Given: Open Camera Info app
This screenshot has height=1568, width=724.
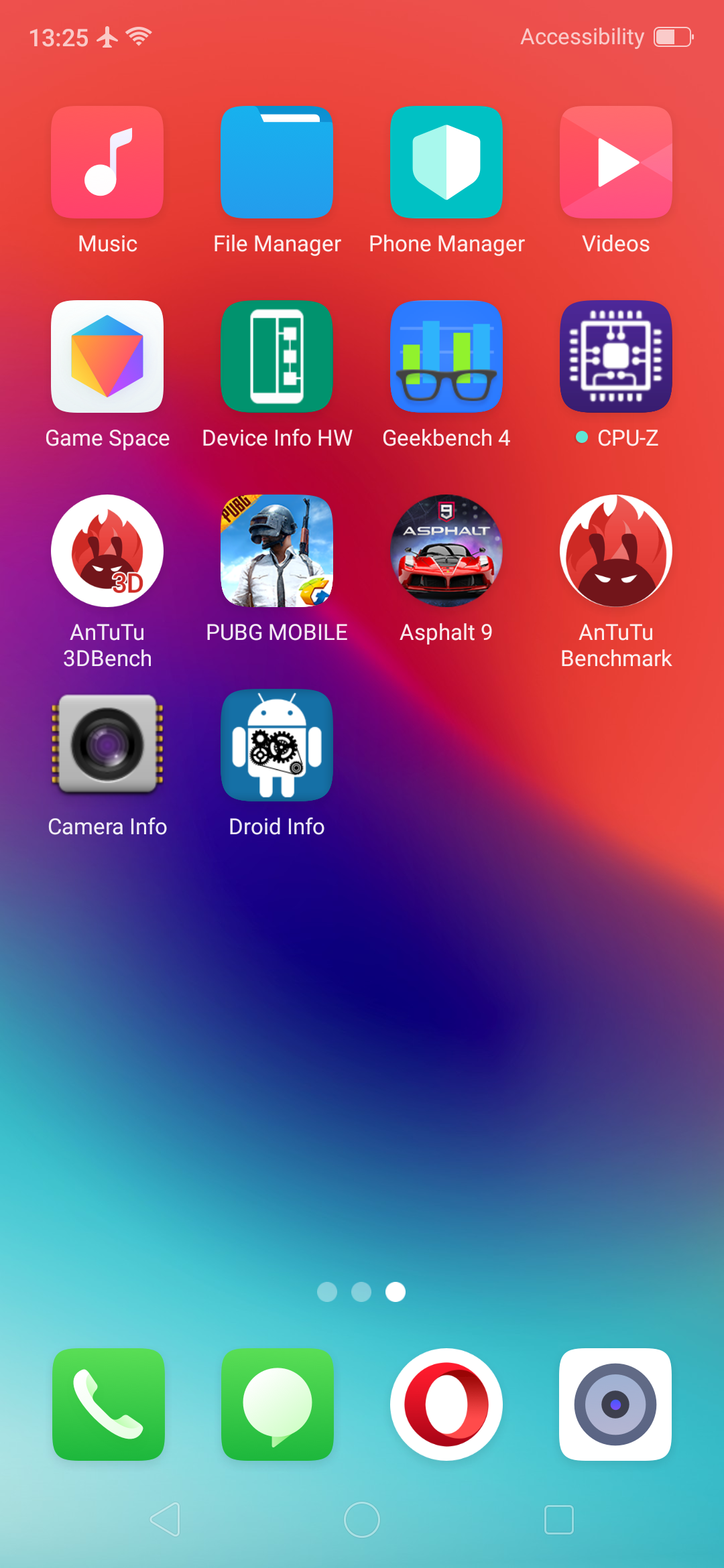Looking at the screenshot, I should coord(107,746).
